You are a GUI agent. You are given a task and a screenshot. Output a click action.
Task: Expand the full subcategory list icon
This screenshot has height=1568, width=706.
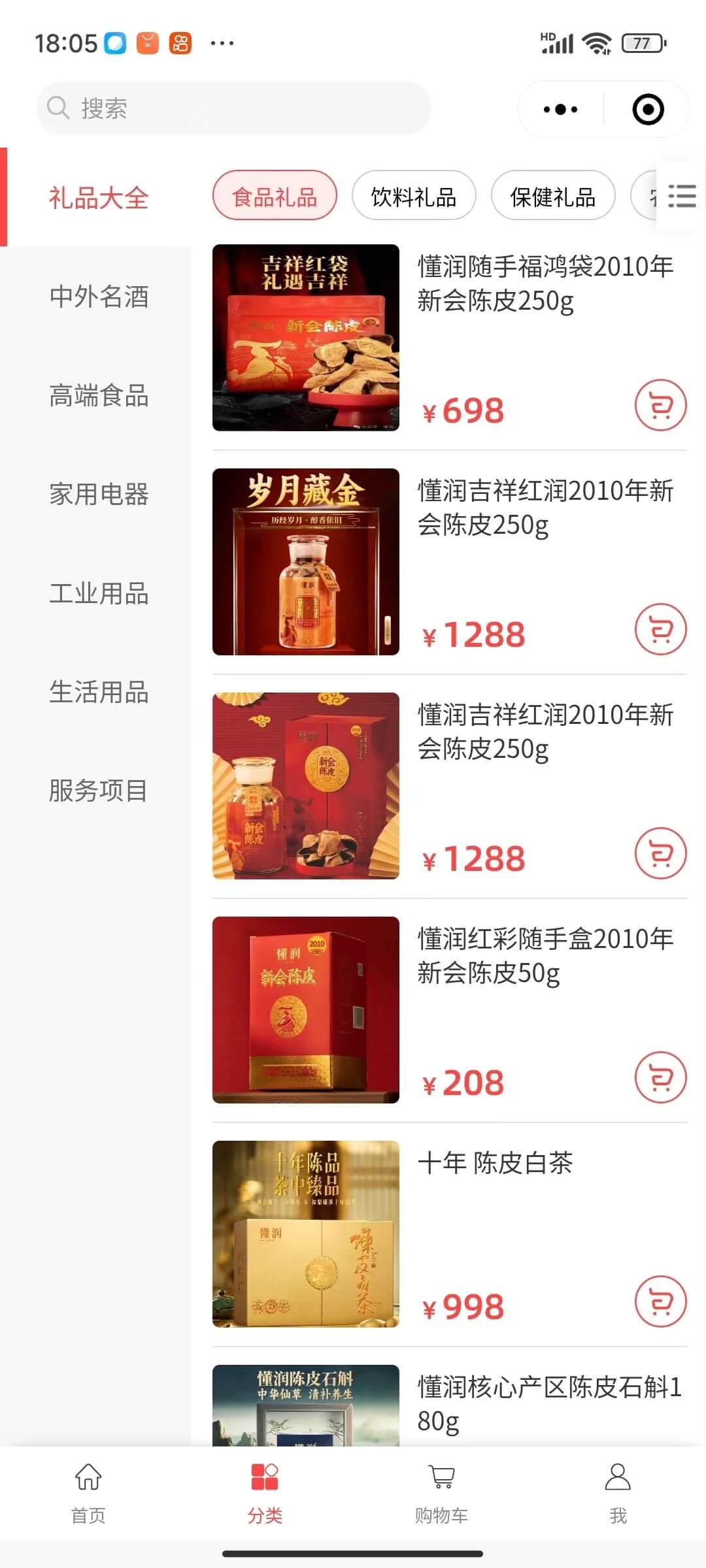tap(682, 196)
